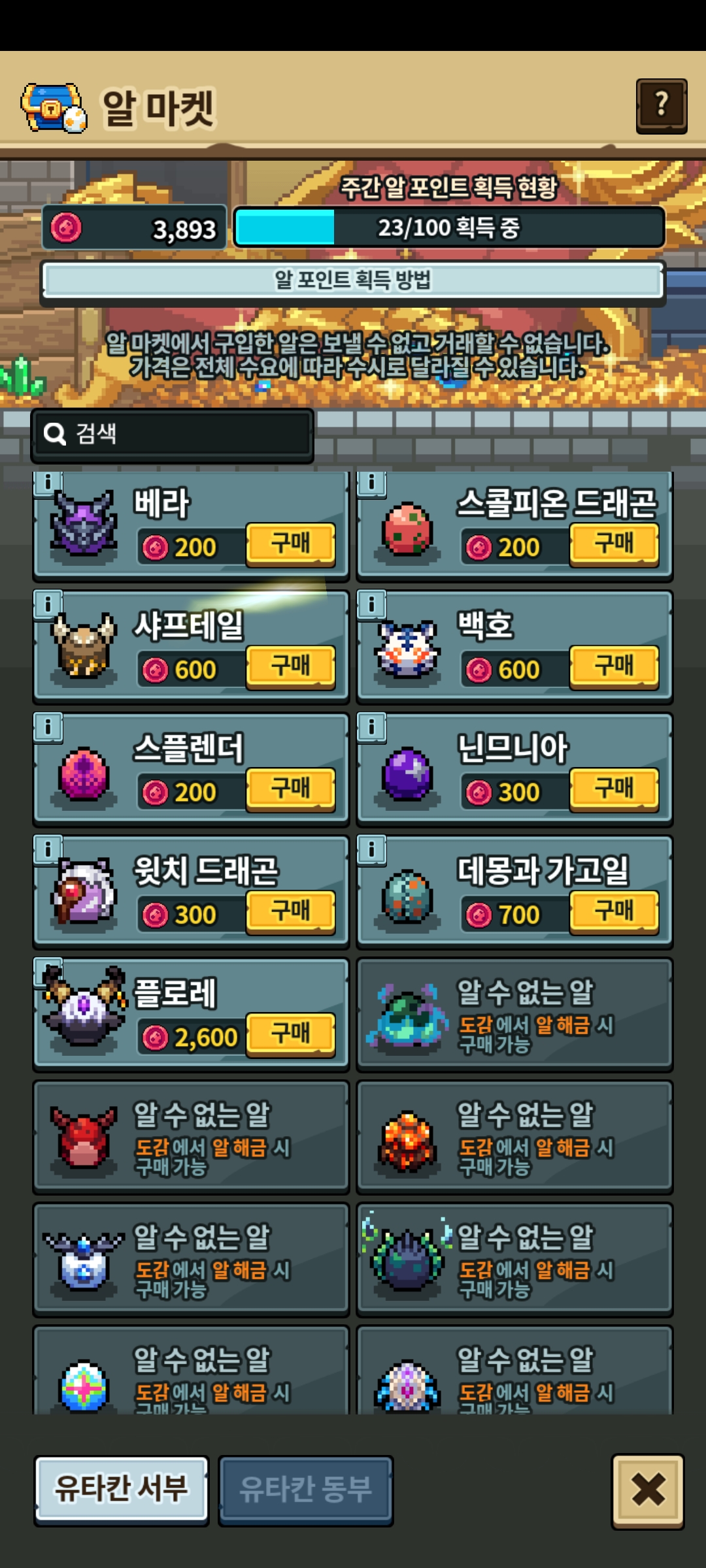Open info for the 데몽과 가고일 egg
Image resolution: width=706 pixels, height=1568 pixels.
371,849
